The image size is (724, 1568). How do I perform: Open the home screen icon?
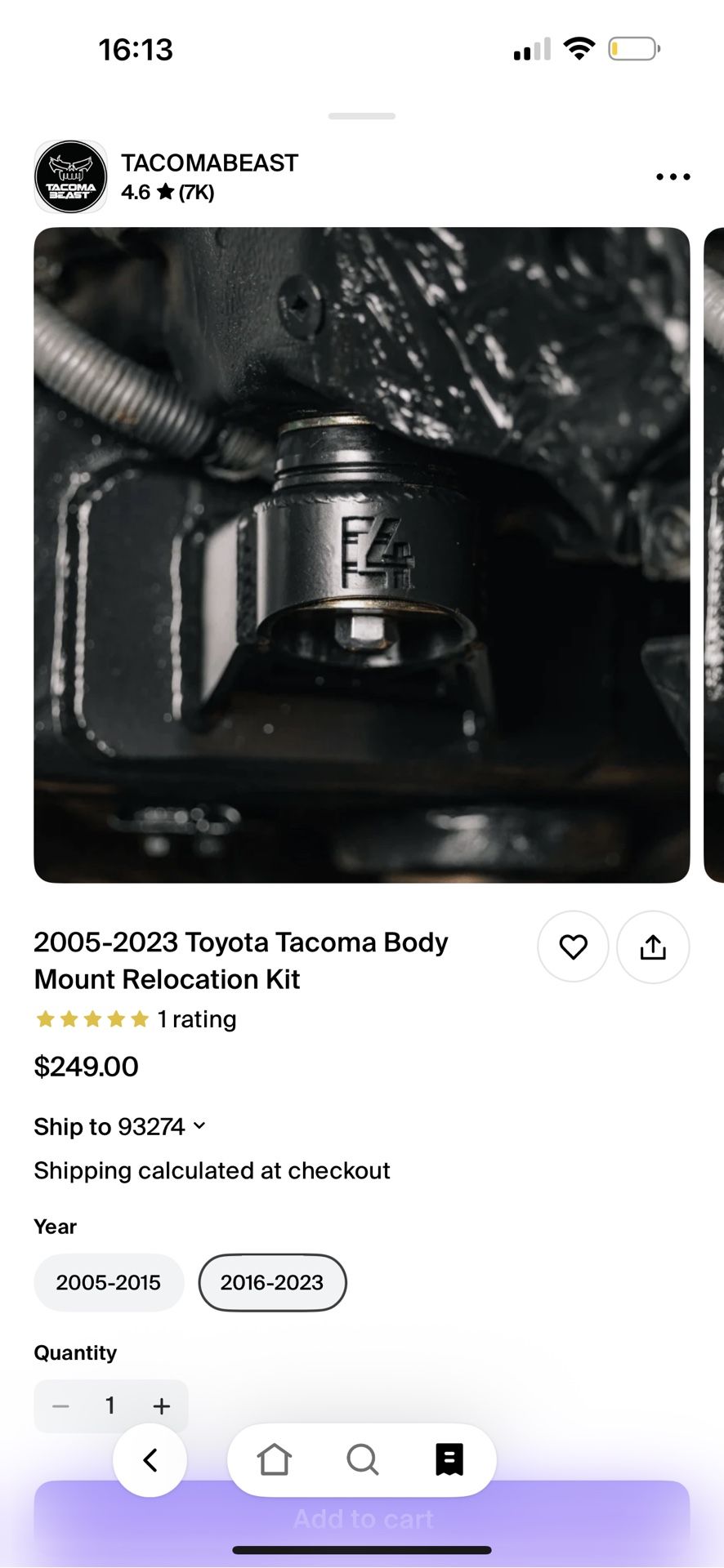click(x=274, y=1460)
